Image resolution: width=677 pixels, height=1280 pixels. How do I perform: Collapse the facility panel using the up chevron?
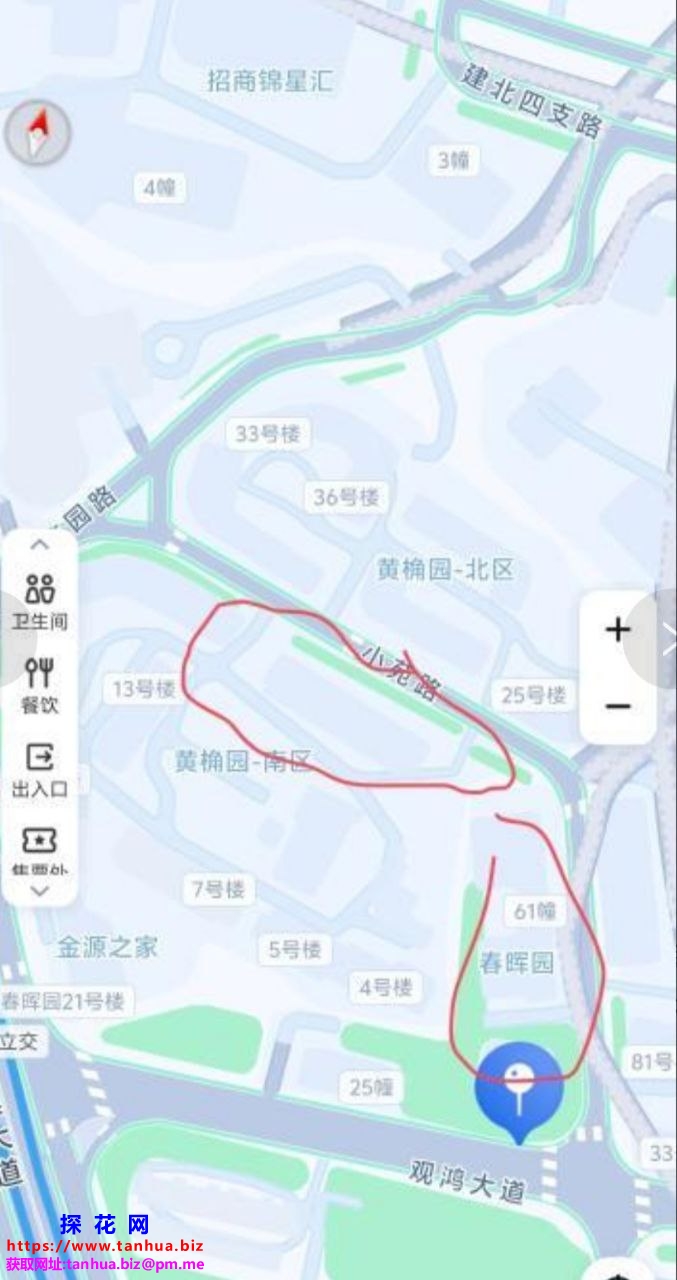click(x=40, y=545)
